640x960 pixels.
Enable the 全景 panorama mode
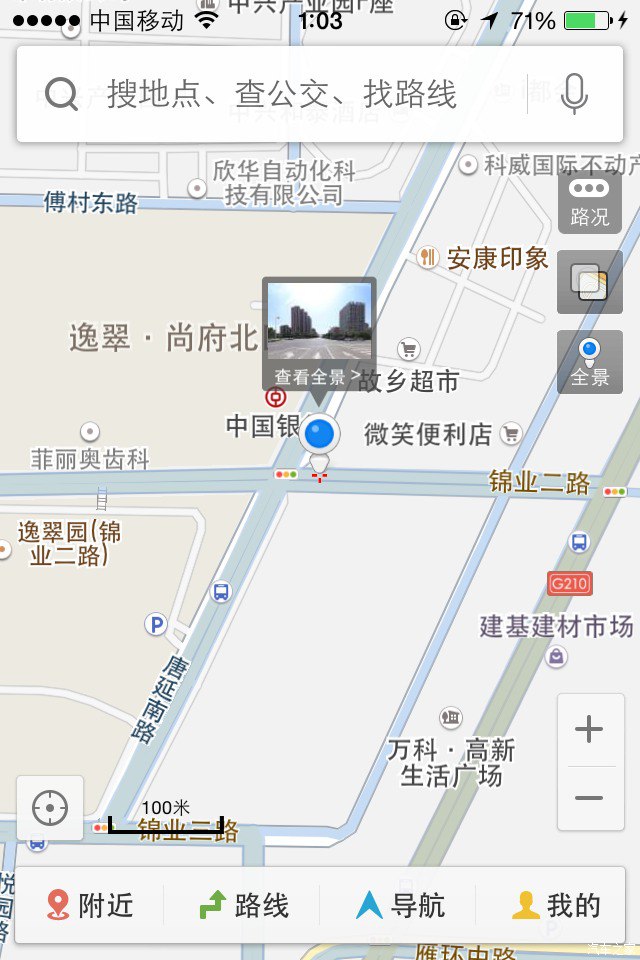pos(589,361)
